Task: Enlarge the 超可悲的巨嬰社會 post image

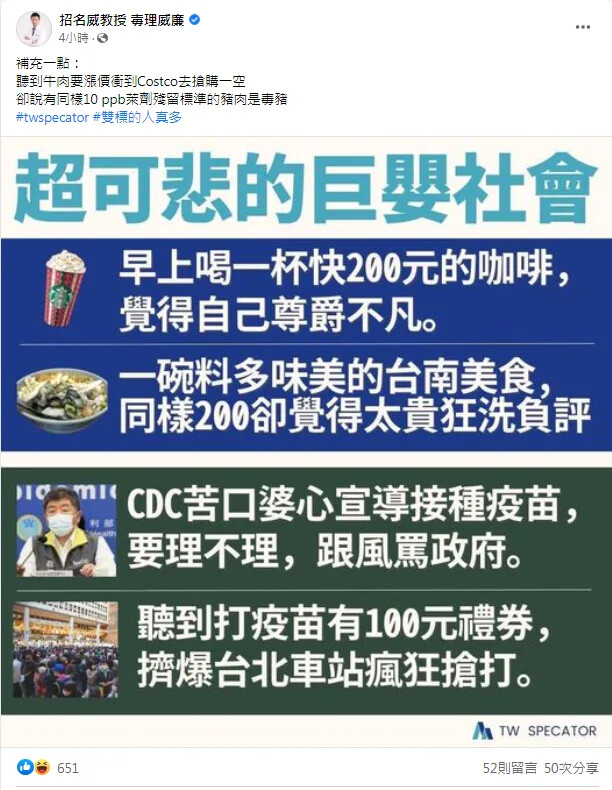Action: pyautogui.click(x=306, y=440)
